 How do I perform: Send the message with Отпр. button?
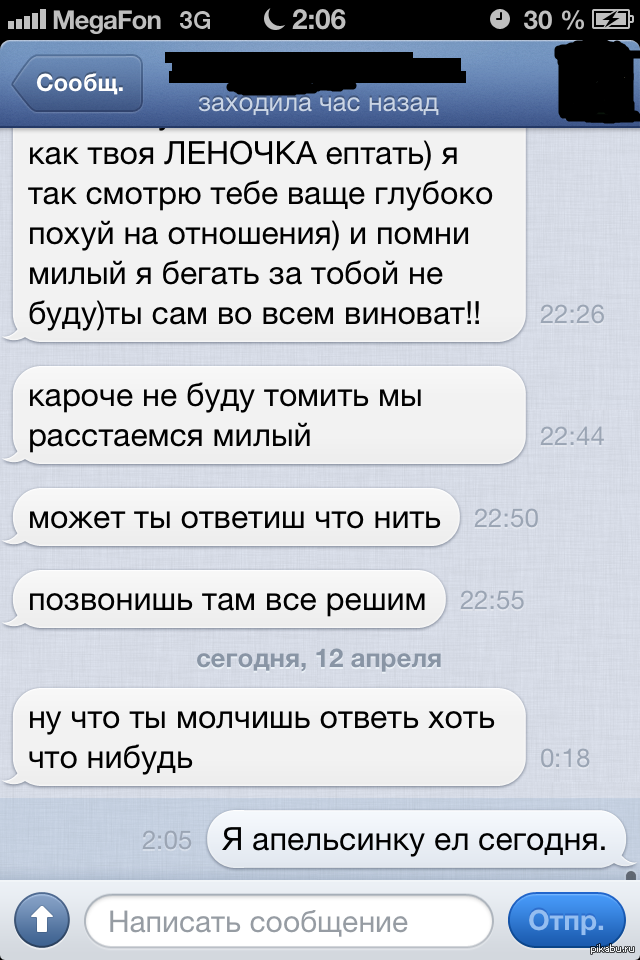coord(566,920)
